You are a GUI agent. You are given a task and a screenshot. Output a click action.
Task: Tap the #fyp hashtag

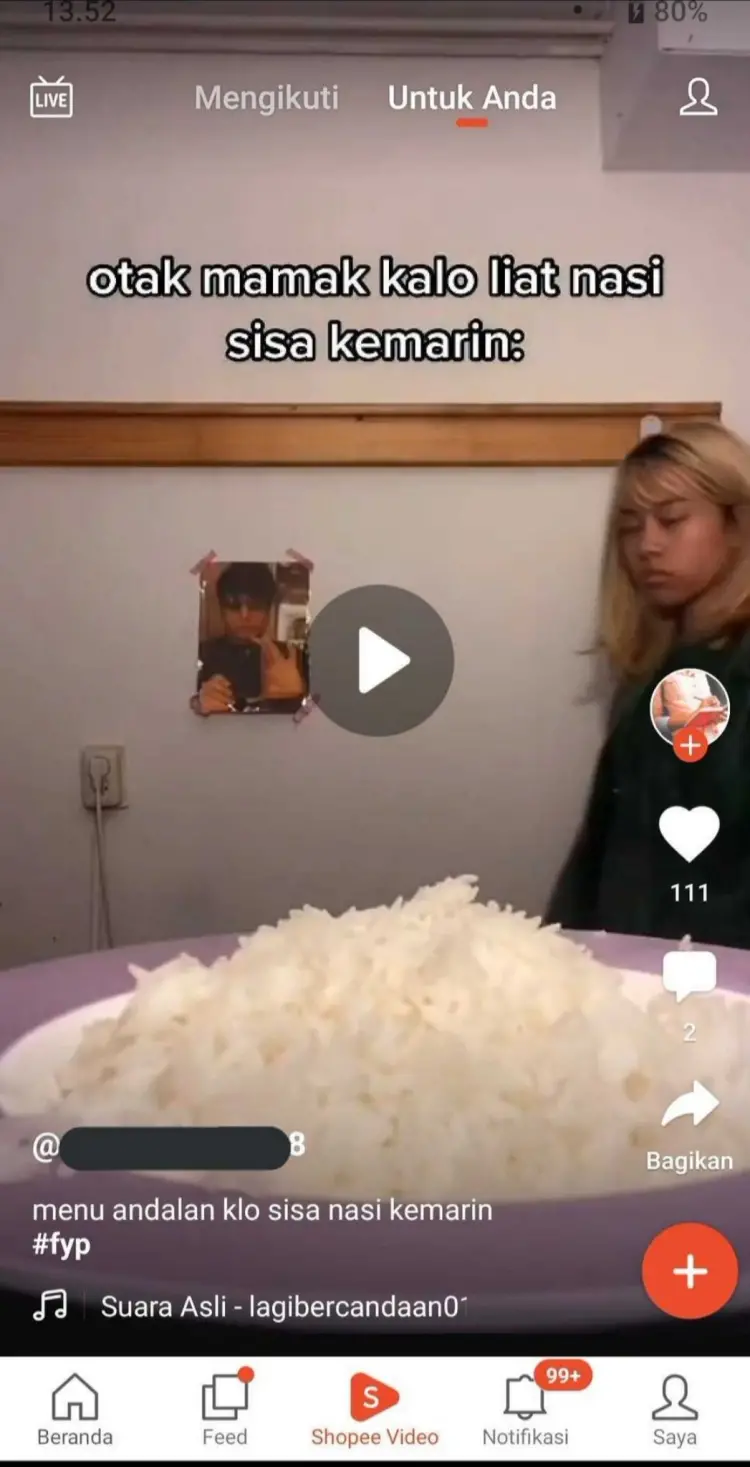click(x=61, y=1245)
